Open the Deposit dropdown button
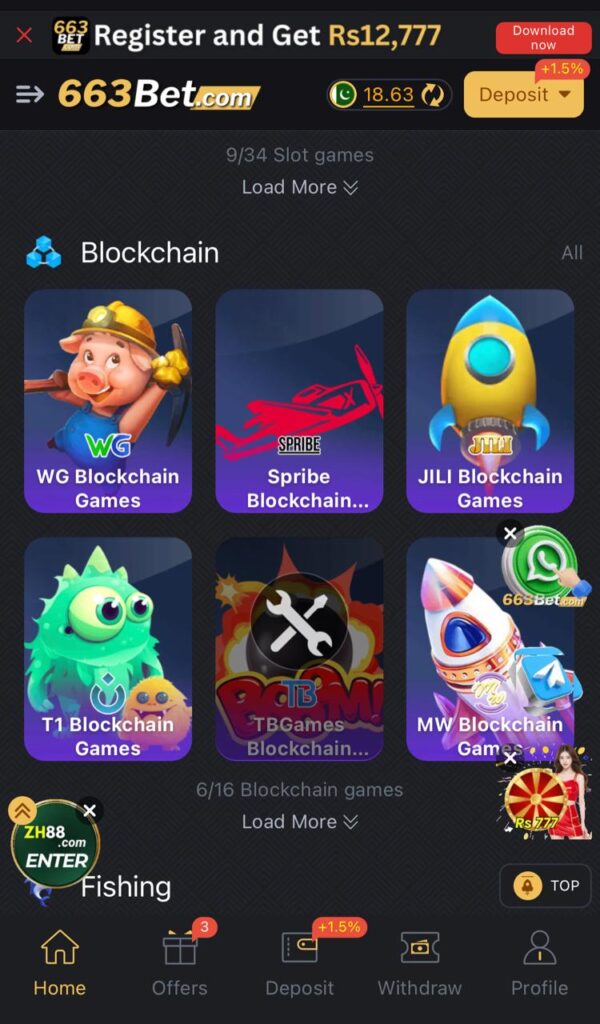 coord(523,95)
